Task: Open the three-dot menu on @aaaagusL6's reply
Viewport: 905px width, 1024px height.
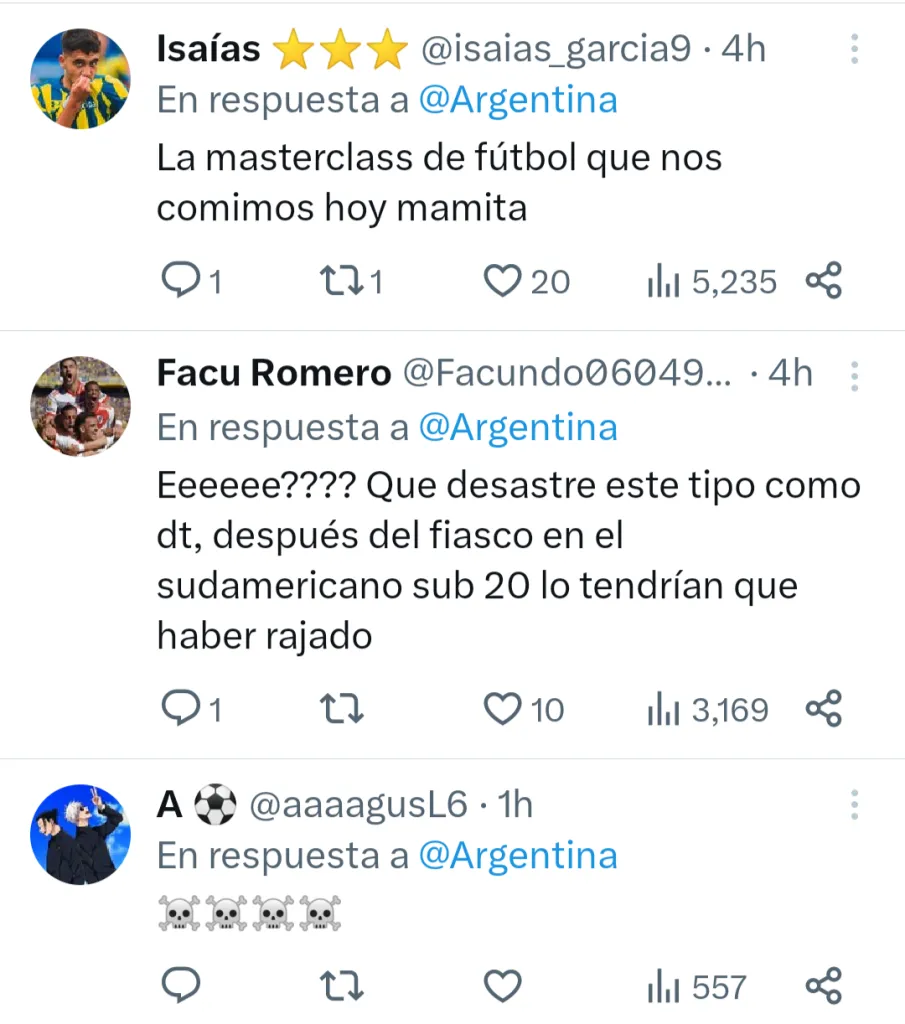Action: [x=855, y=805]
